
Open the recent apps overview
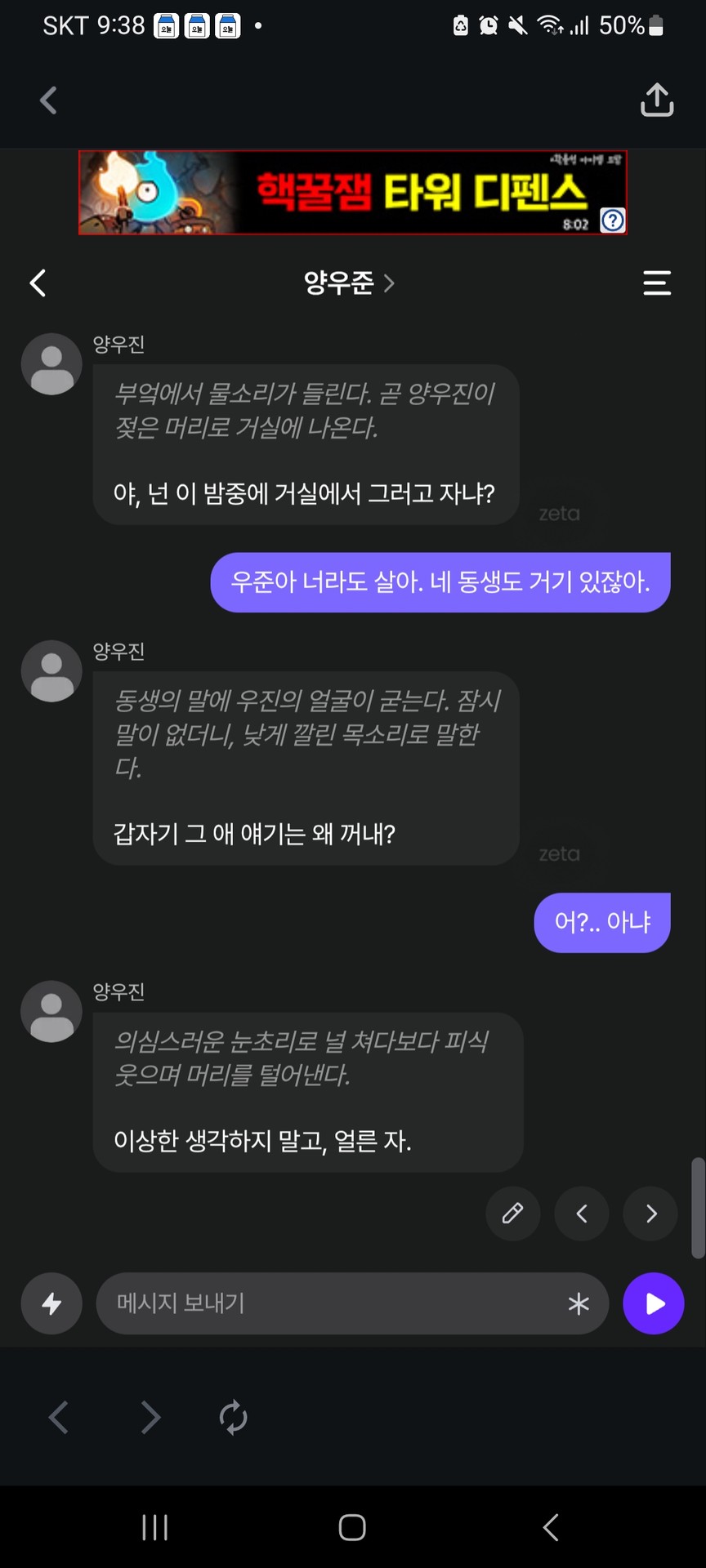[x=154, y=1527]
